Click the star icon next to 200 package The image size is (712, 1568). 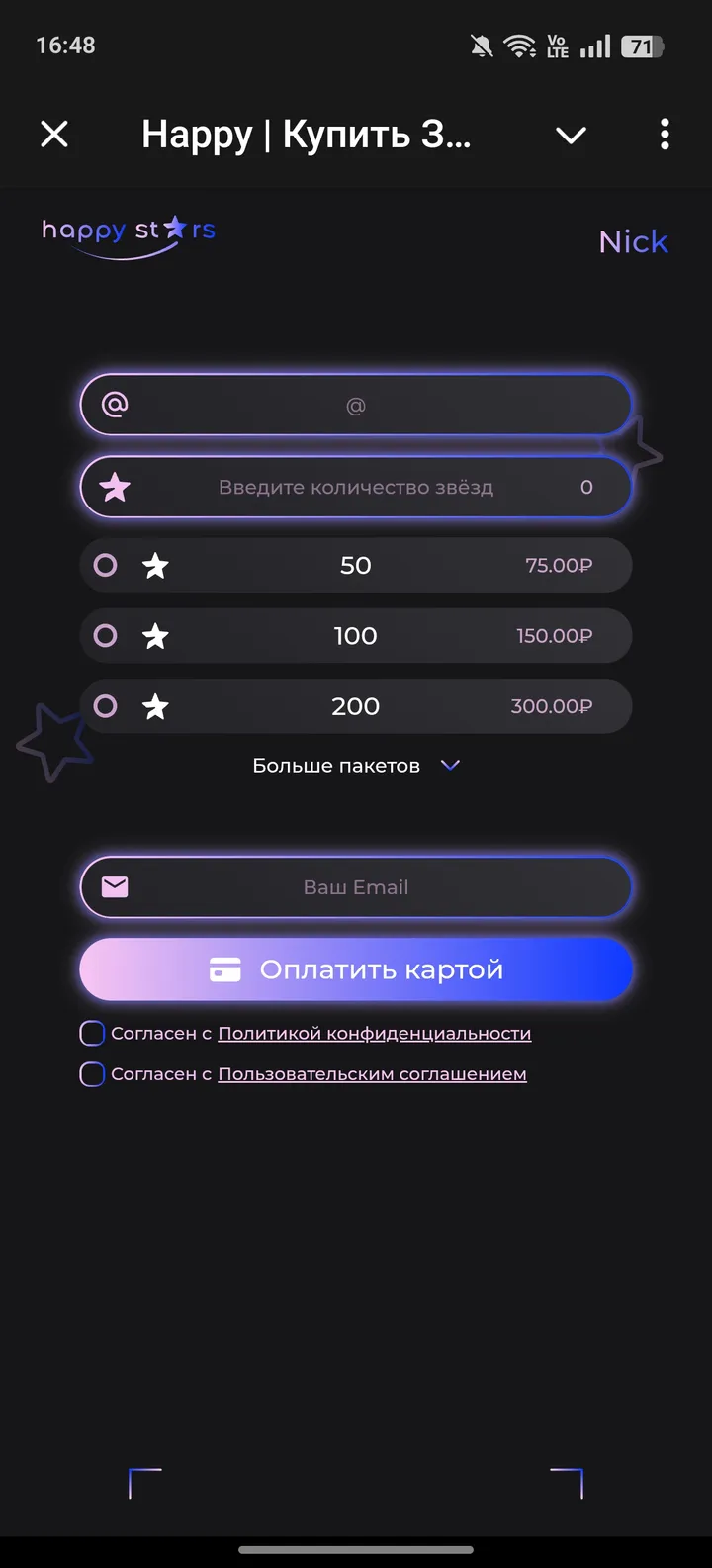(x=156, y=706)
